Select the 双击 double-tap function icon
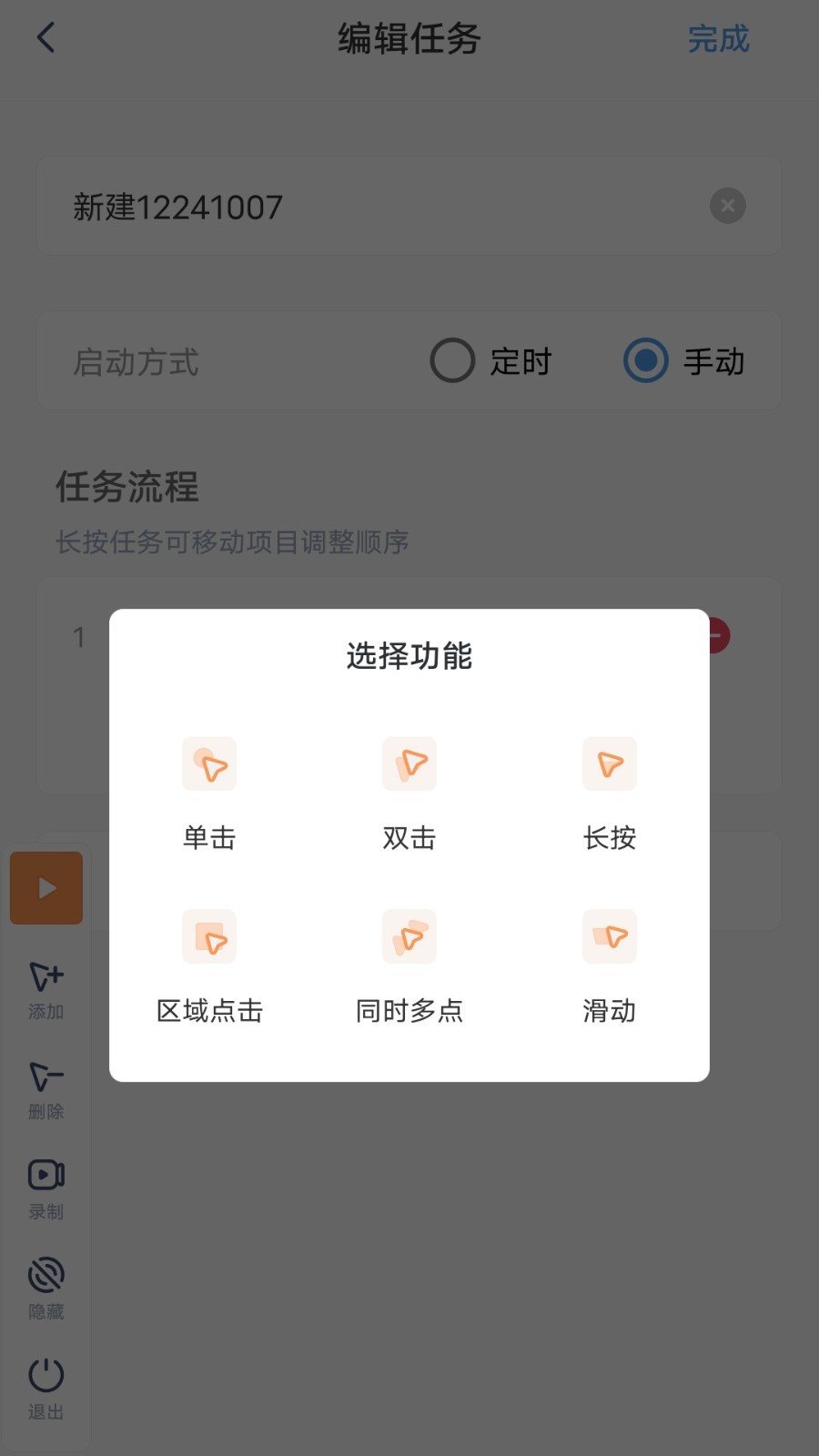This screenshot has height=1456, width=819. click(x=409, y=764)
